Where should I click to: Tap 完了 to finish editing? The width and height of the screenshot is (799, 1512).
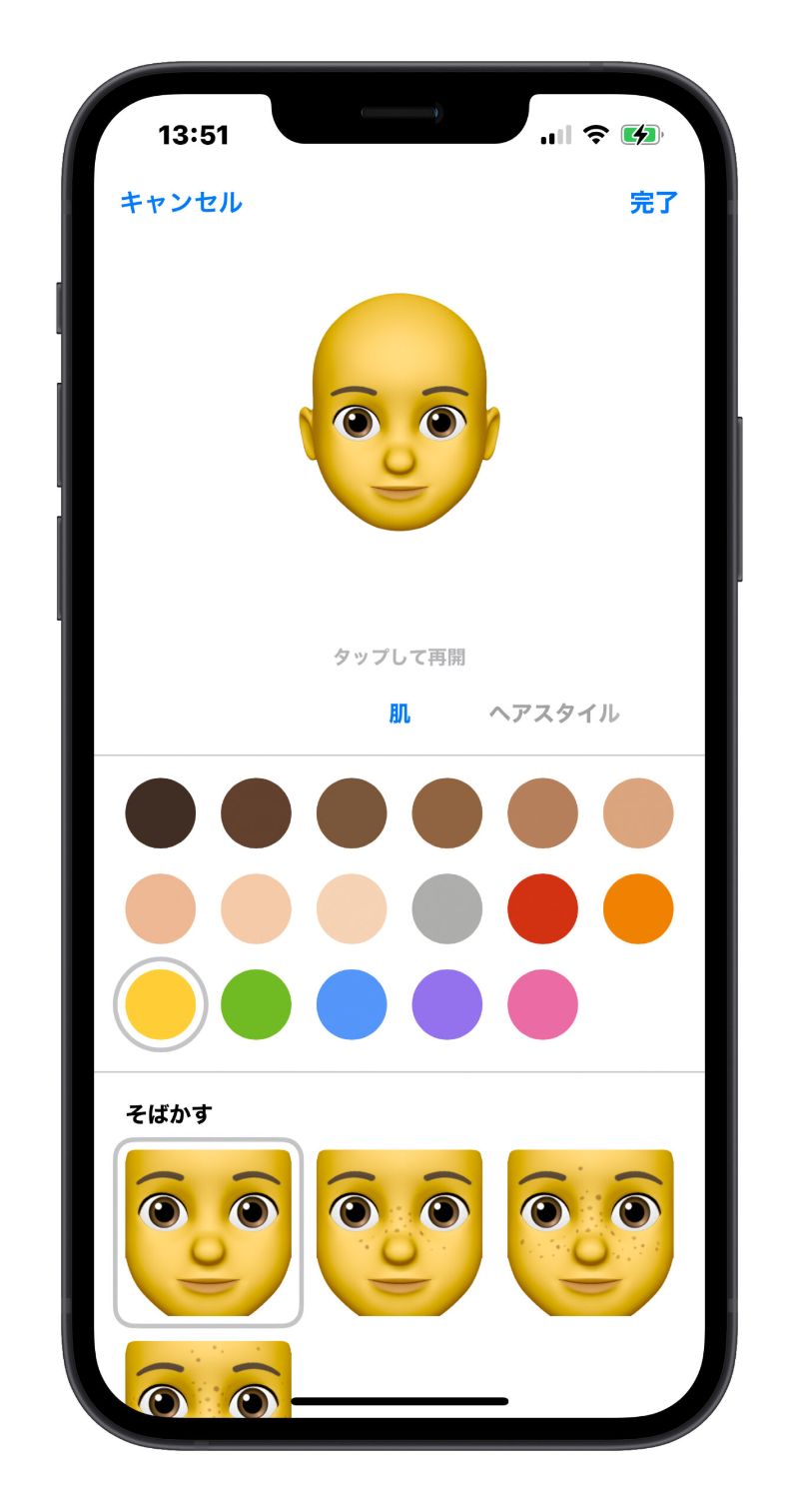pos(653,202)
